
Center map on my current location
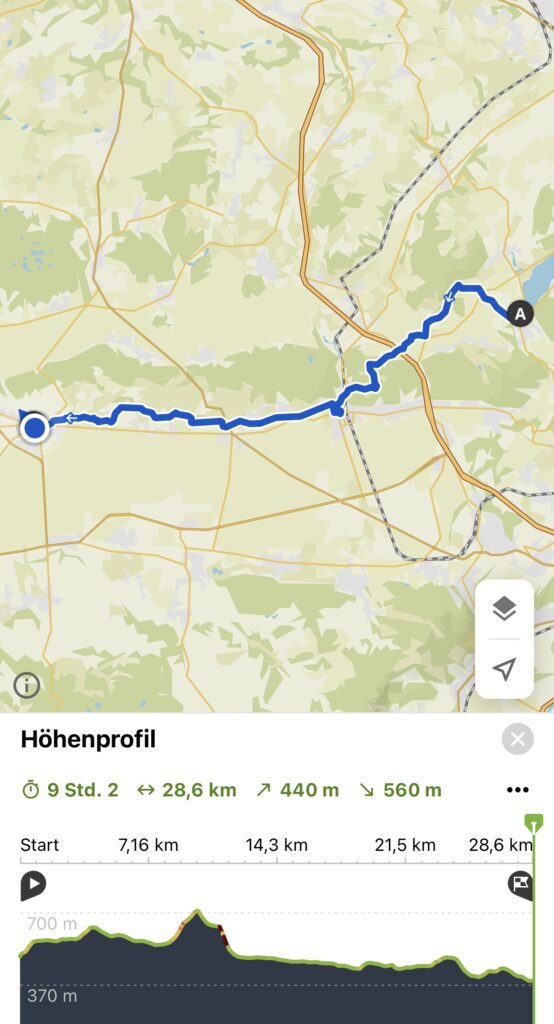[504, 669]
